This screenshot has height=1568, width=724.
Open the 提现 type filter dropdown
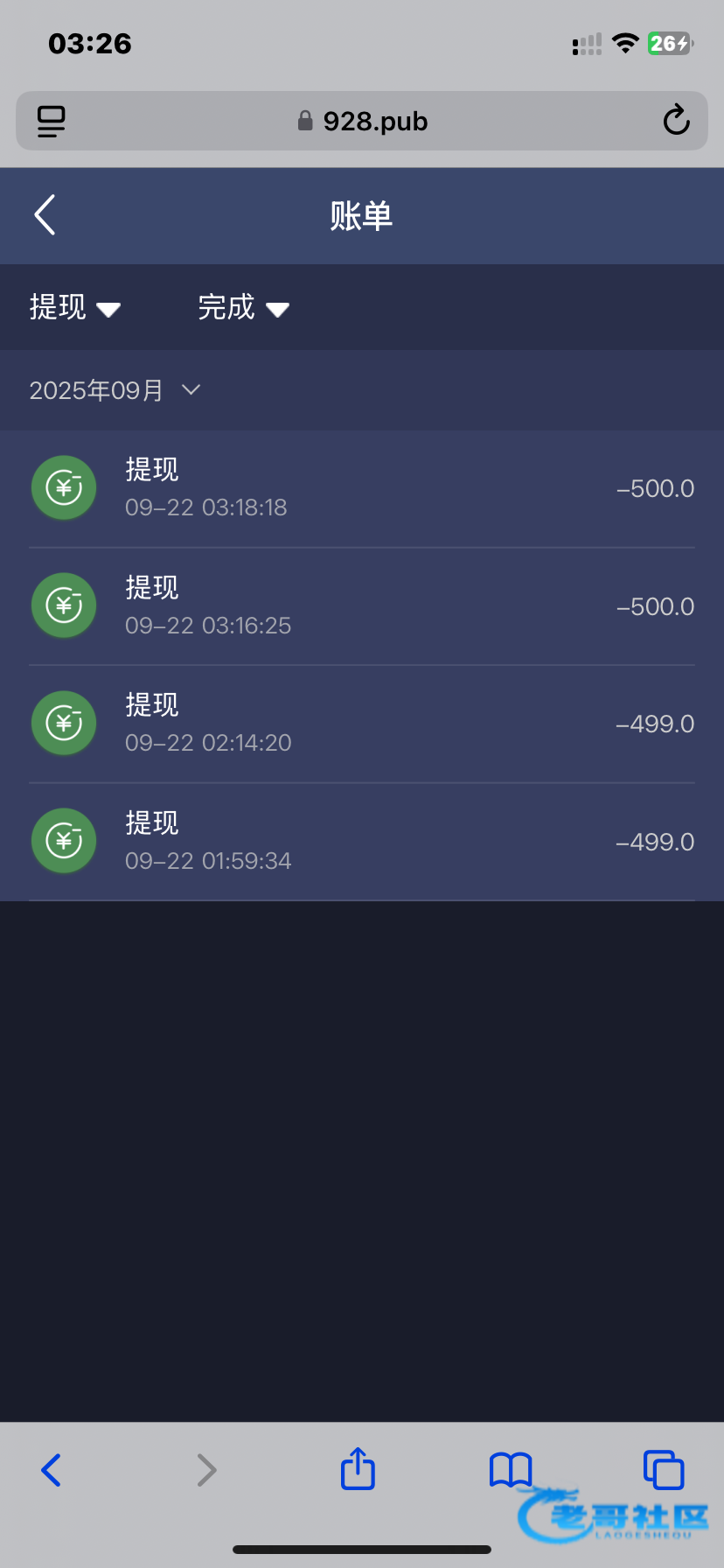74,308
